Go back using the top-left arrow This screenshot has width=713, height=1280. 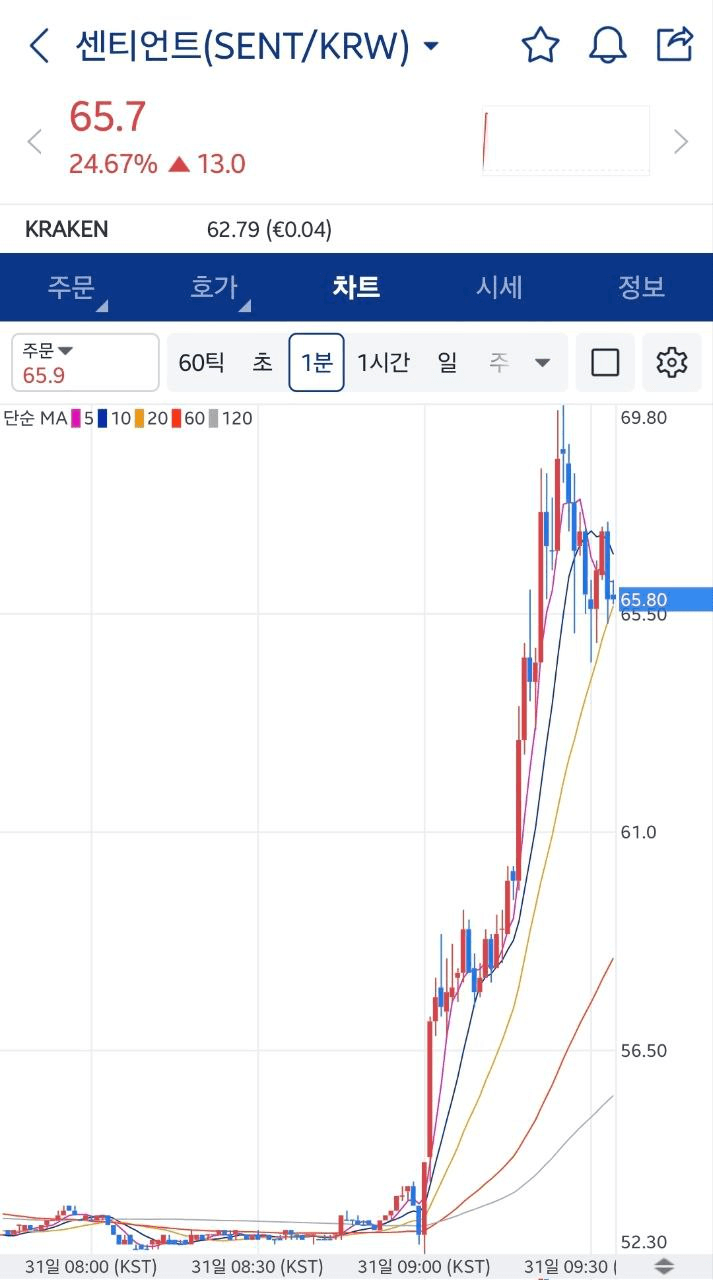point(39,46)
